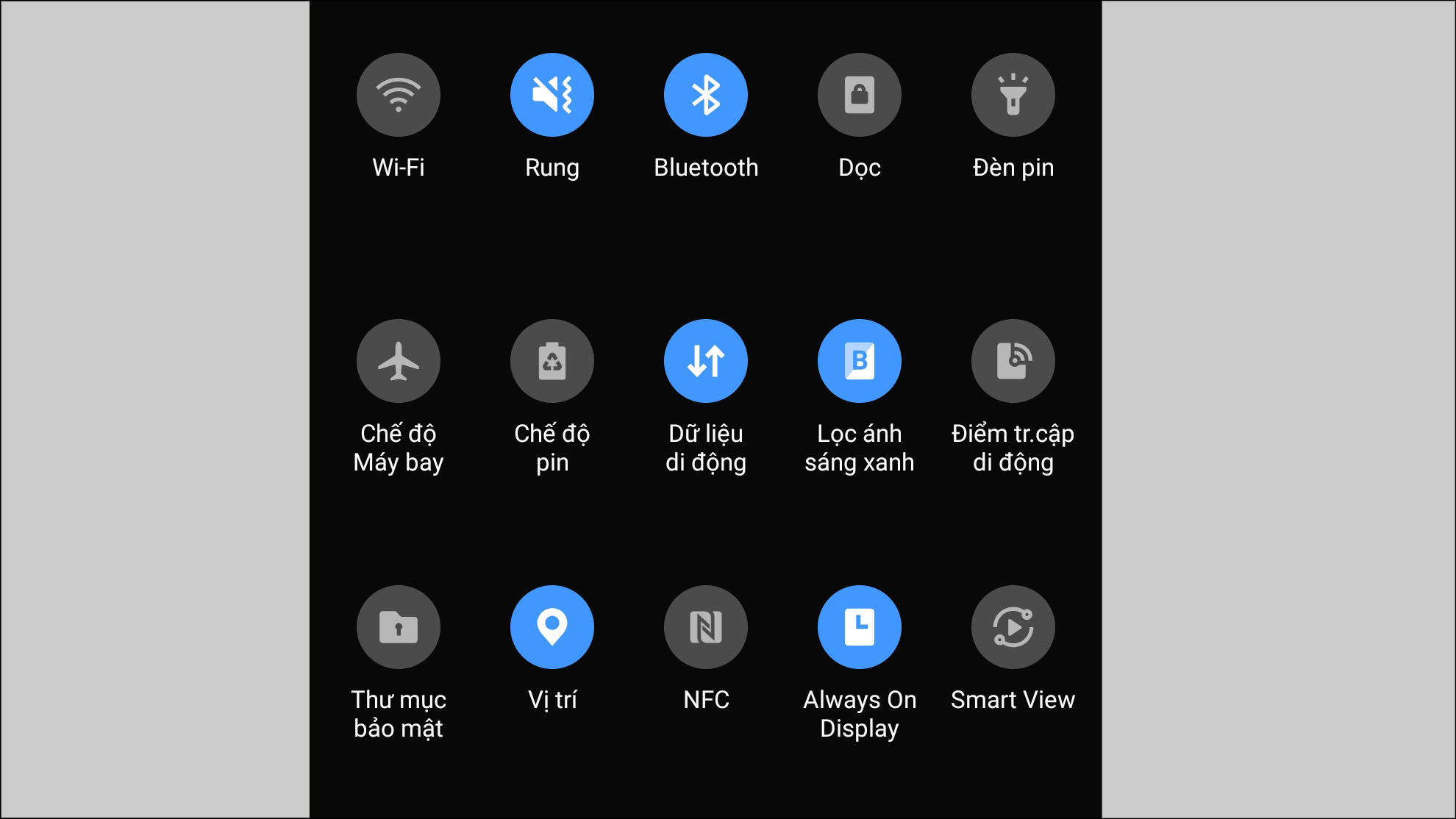Turn off Lọc ánh sáng xanh filter
1456x819 pixels.
tap(859, 361)
